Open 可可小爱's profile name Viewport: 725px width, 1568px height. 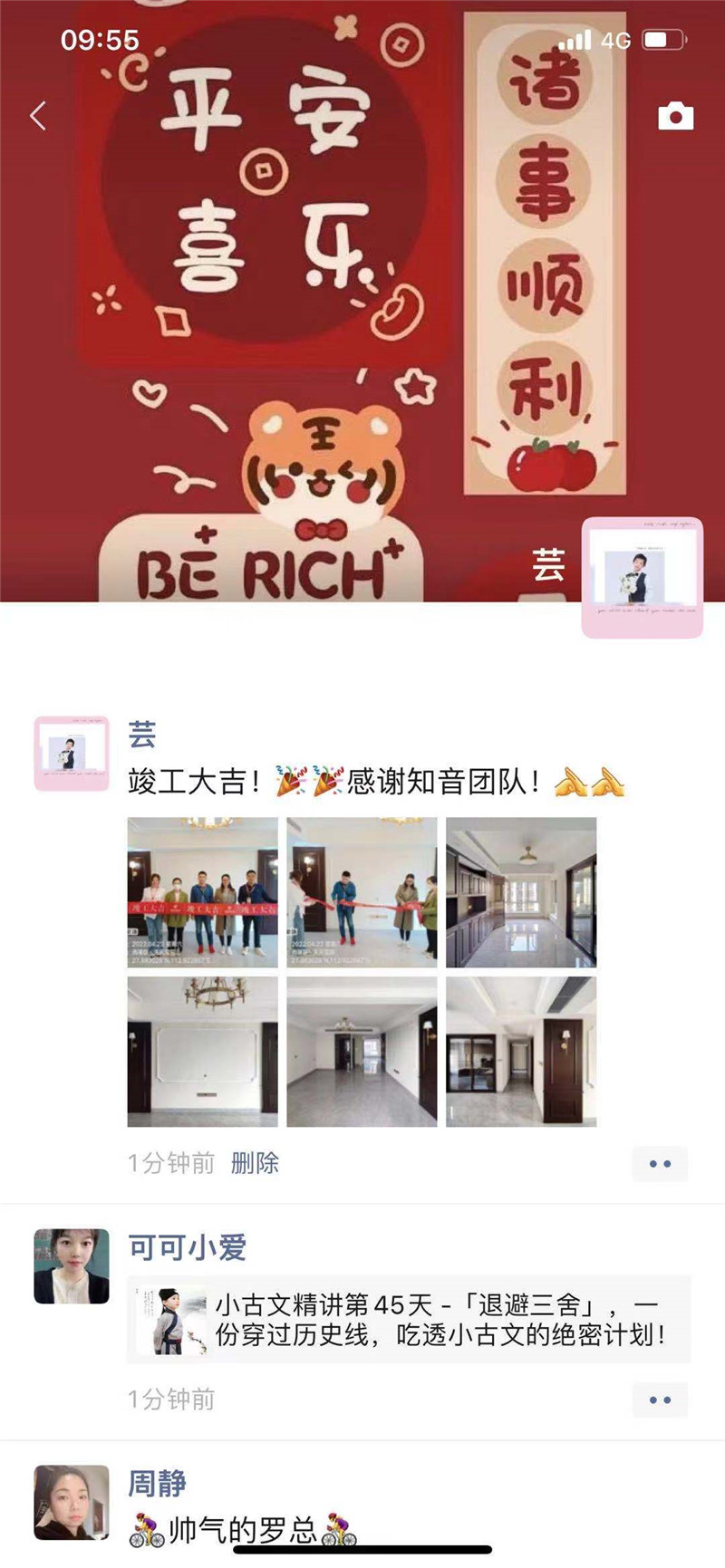(x=187, y=1247)
